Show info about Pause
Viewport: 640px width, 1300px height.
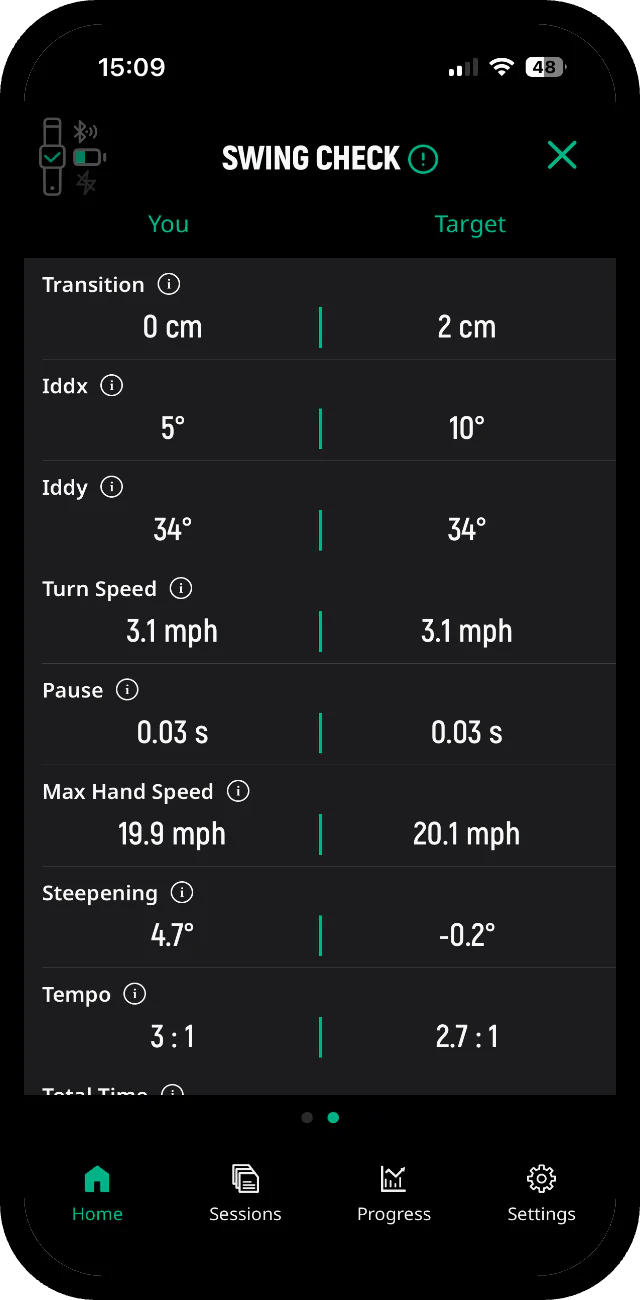[127, 690]
